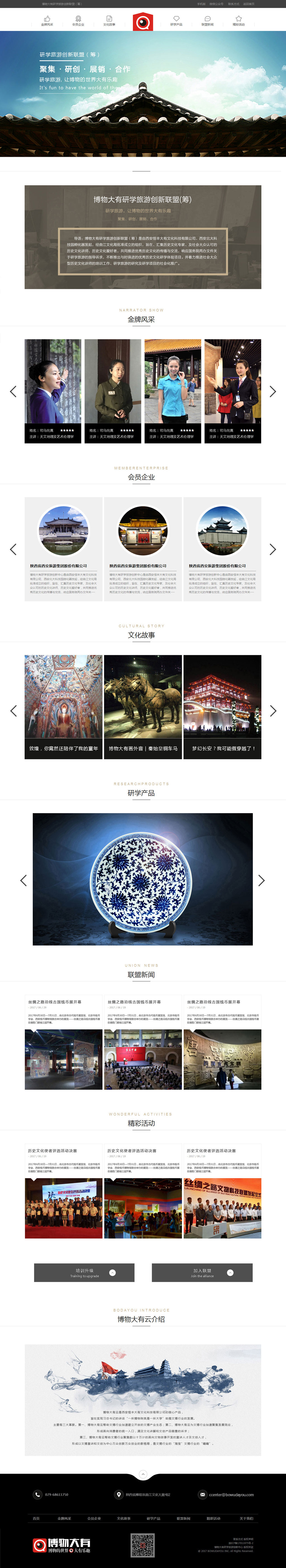Show next narrators in the 金牌风采 carousel

[x=273, y=391]
